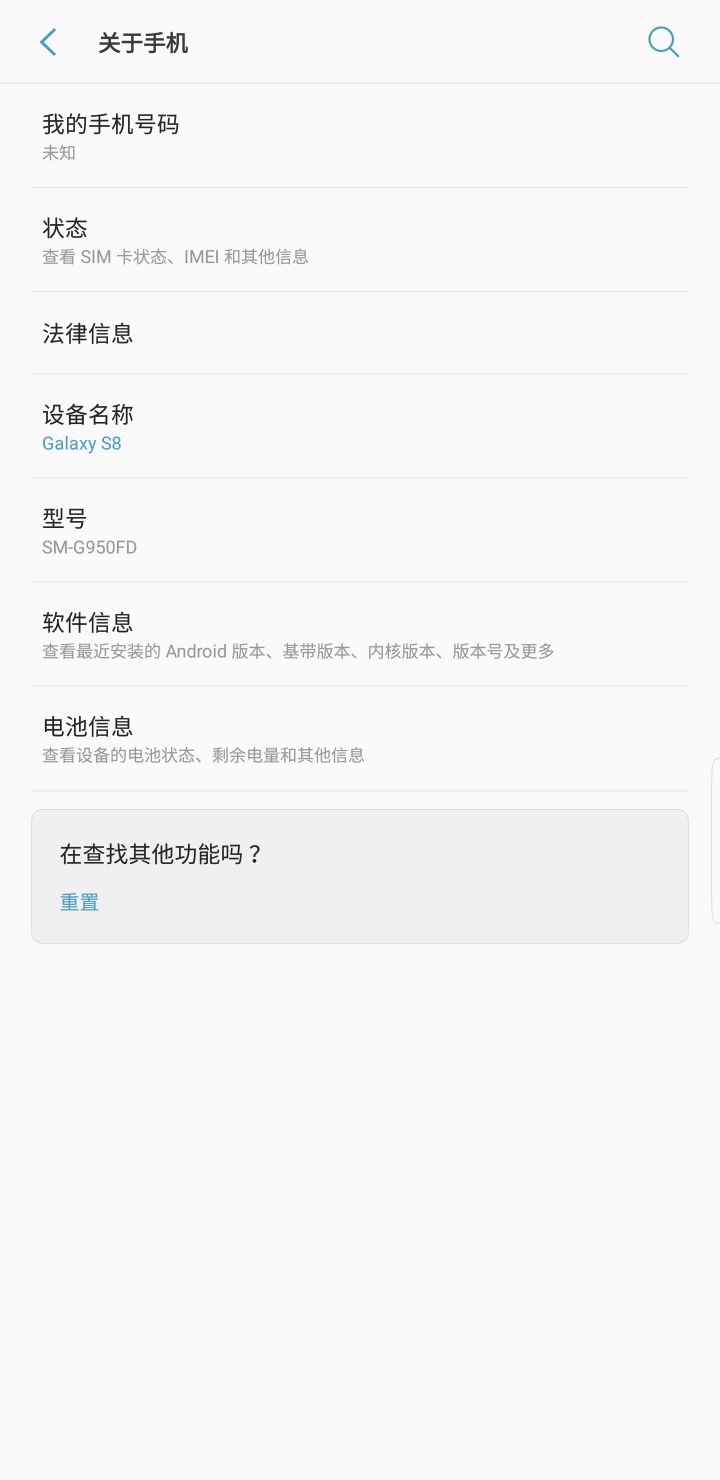Open 电池信息 row
Viewport: 720px width, 1480px height.
tap(360, 739)
